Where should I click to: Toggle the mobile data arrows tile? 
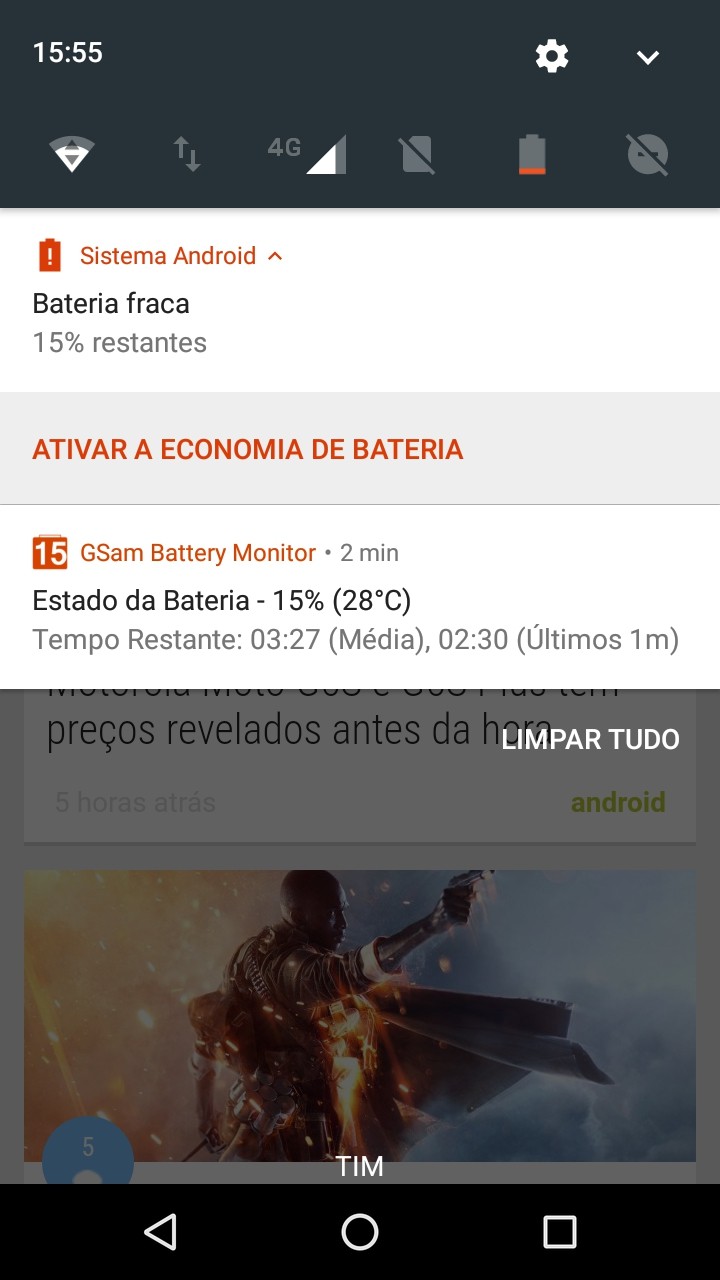click(187, 154)
